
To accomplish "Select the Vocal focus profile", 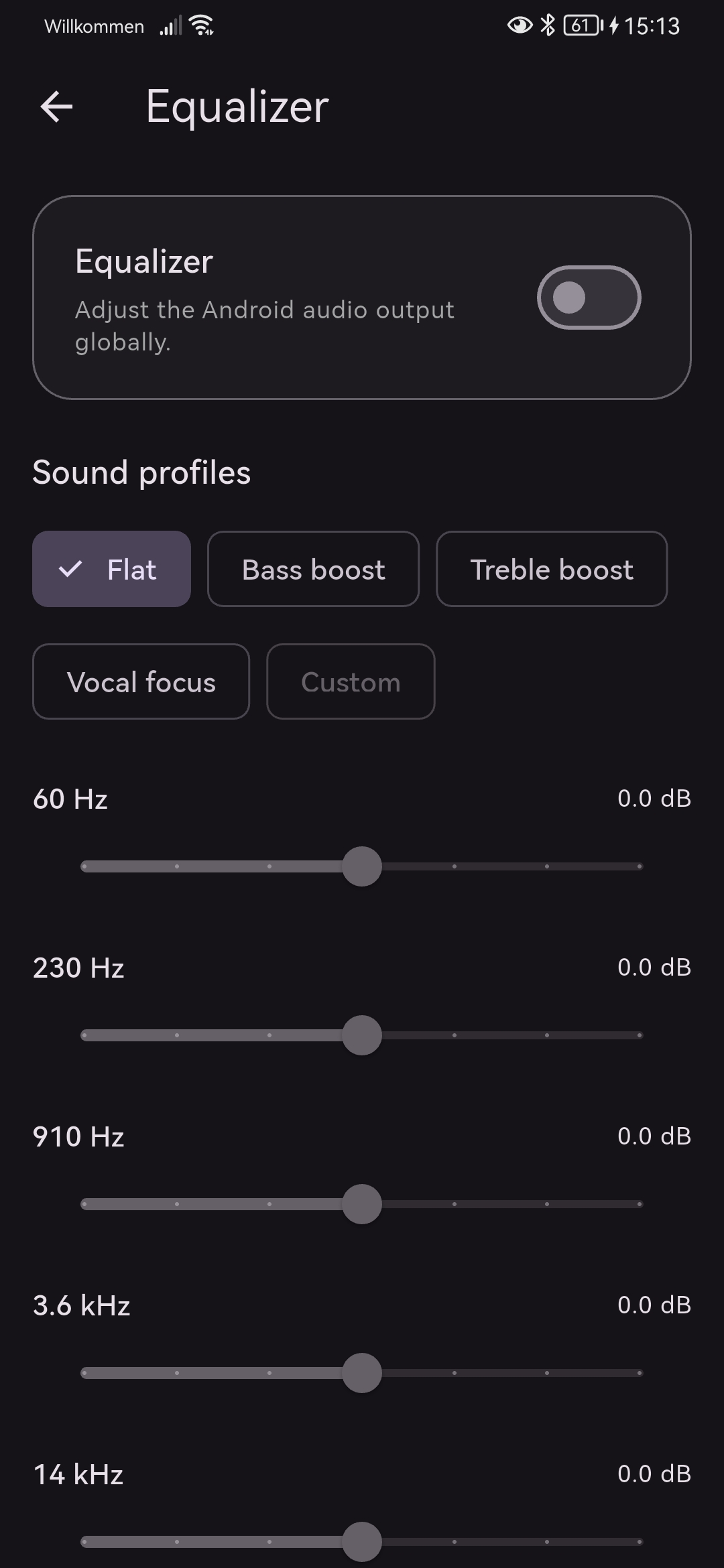I will pyautogui.click(x=141, y=681).
